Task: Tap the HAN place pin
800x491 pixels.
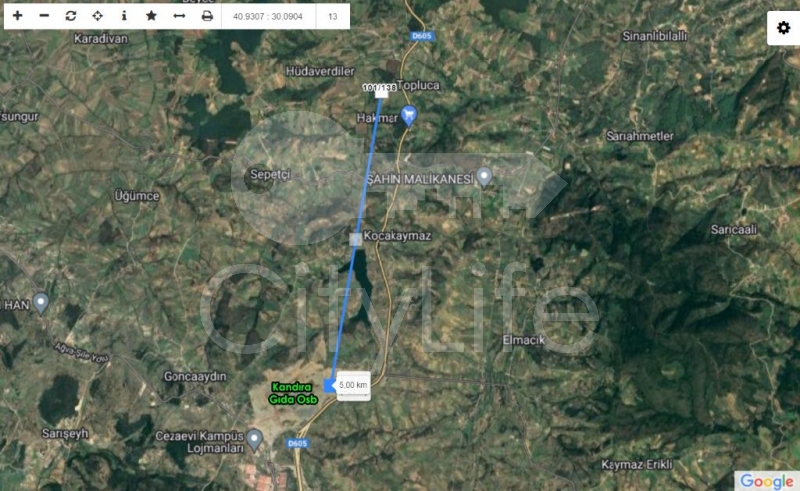Action: 41,301
